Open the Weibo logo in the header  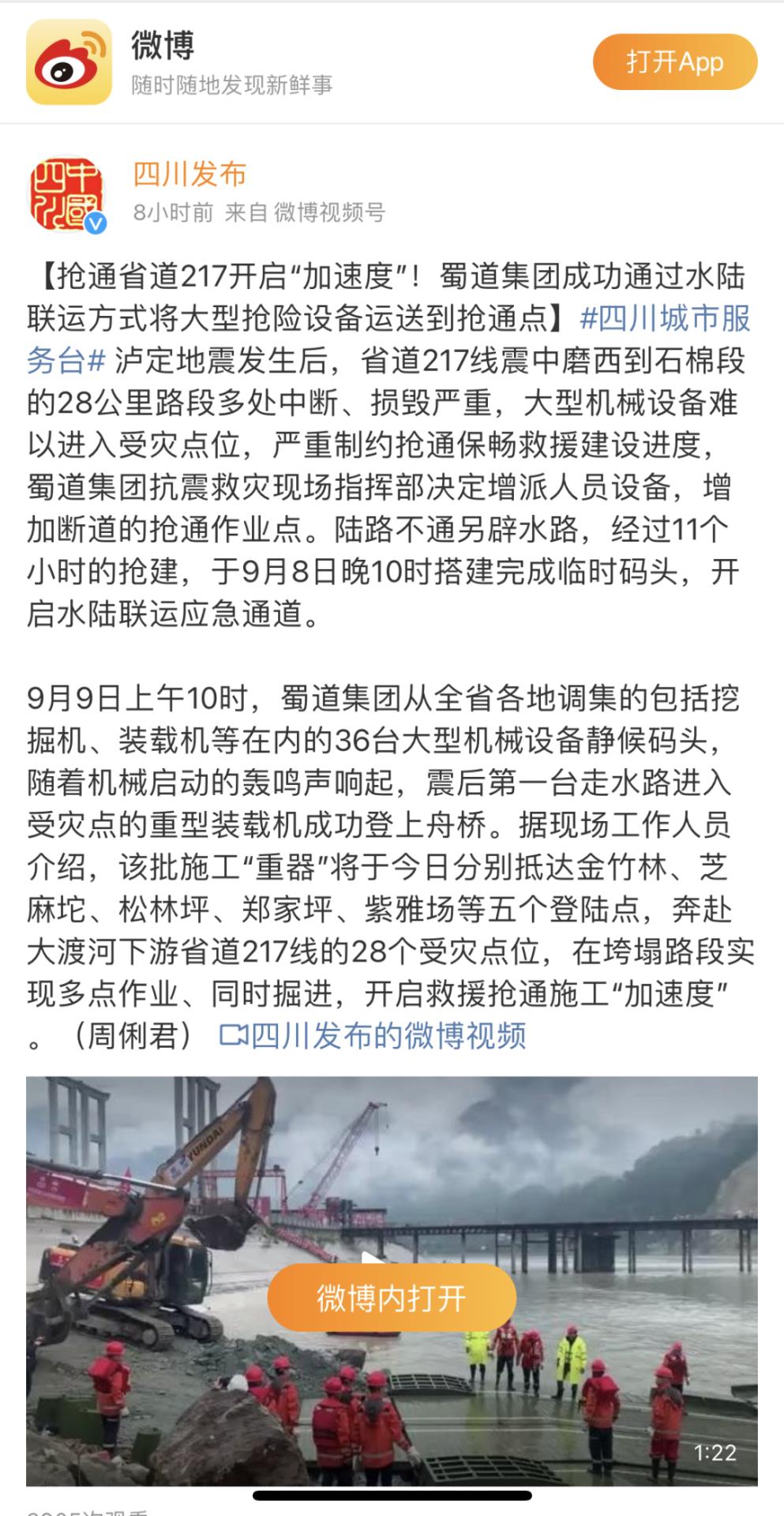point(69,62)
